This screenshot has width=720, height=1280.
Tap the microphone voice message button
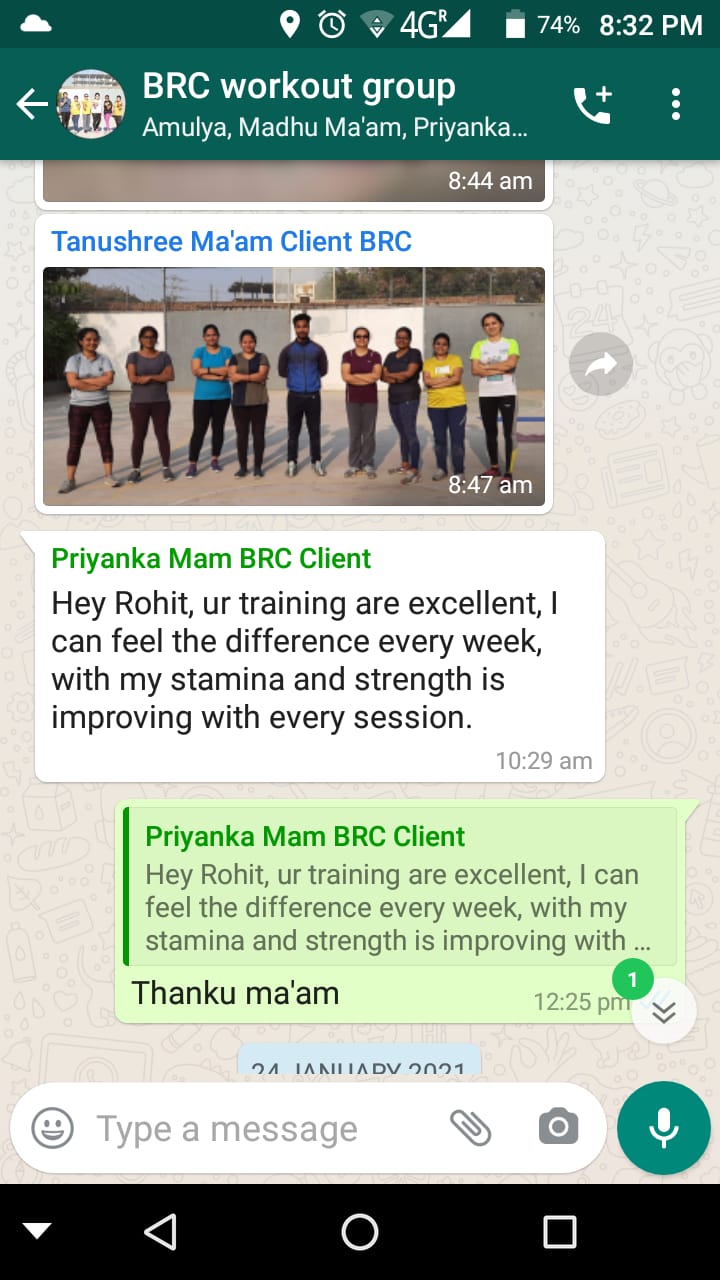pyautogui.click(x=663, y=1128)
